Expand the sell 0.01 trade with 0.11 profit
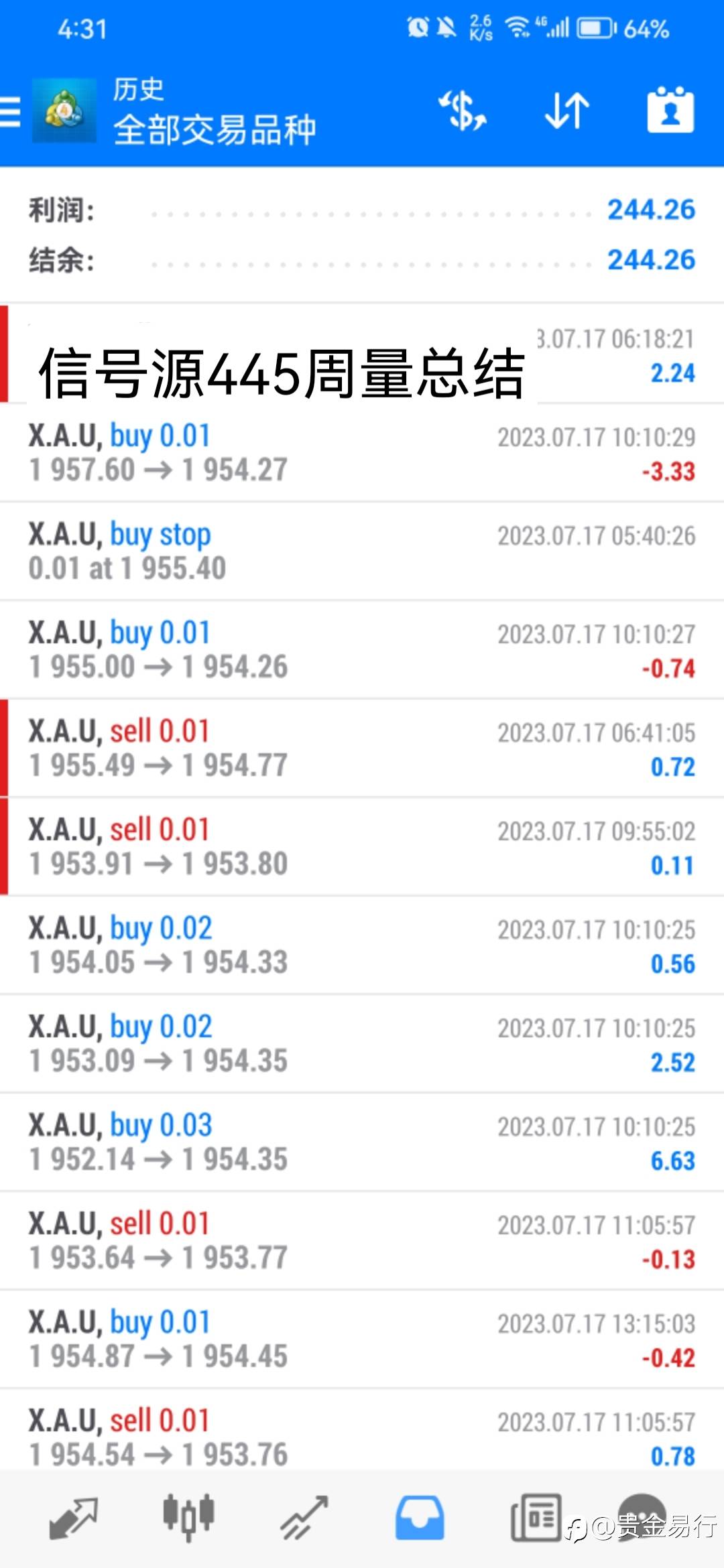The image size is (724, 1568). click(362, 847)
